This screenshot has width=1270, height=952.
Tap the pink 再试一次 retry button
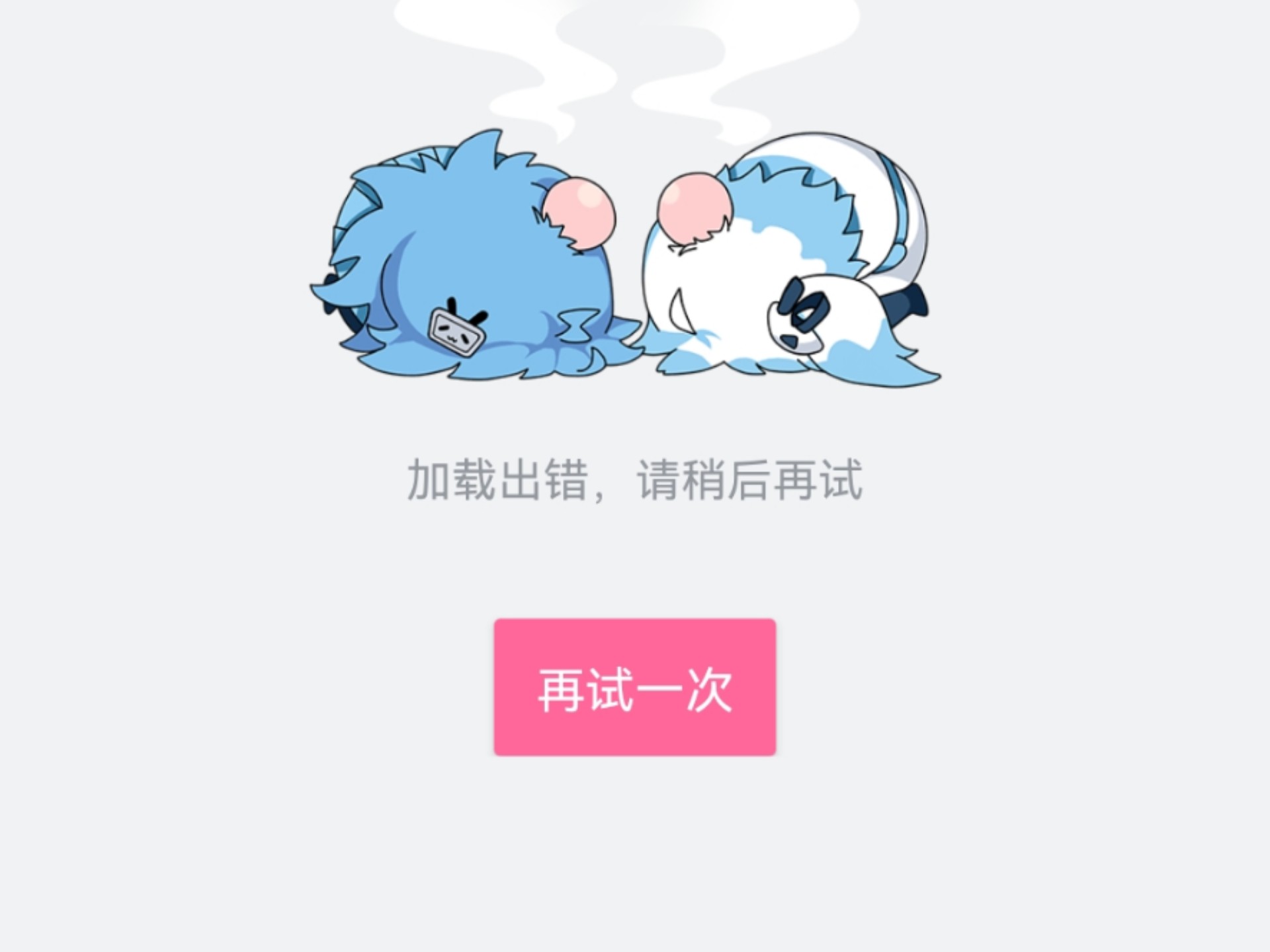click(634, 688)
